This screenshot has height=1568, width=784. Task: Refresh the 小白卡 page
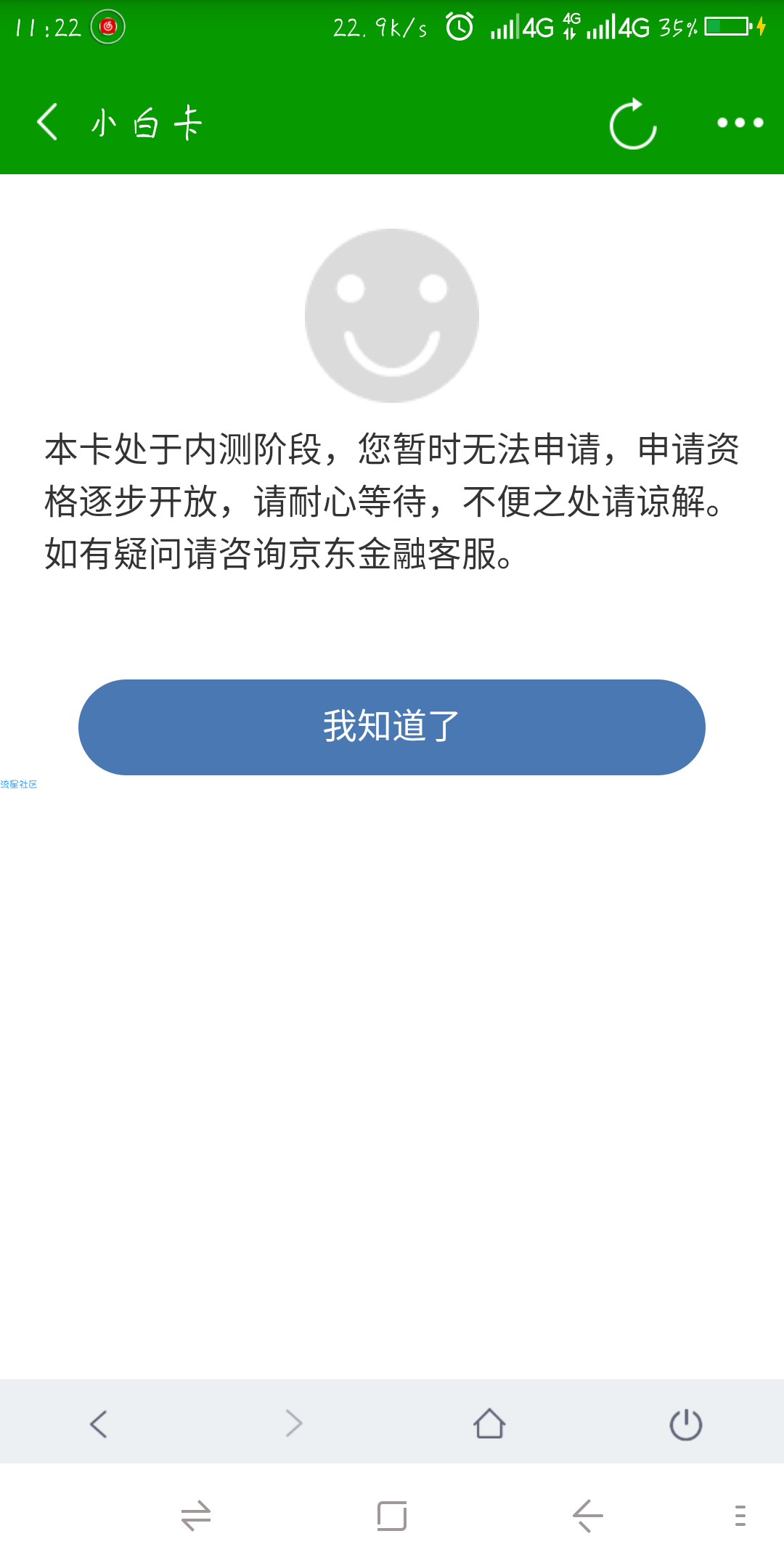click(x=633, y=123)
